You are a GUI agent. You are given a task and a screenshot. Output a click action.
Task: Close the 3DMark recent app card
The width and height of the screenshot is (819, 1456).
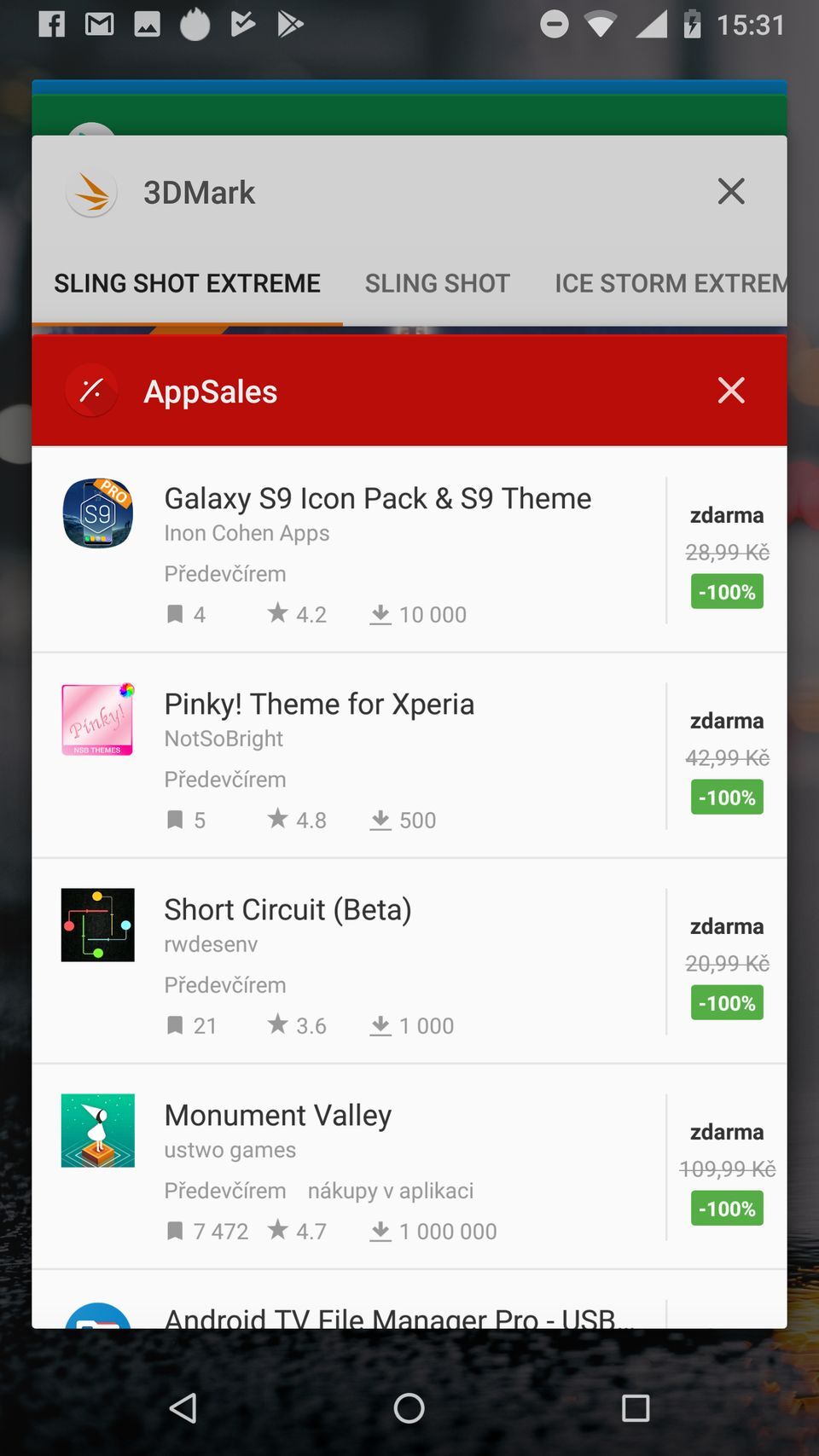[731, 192]
